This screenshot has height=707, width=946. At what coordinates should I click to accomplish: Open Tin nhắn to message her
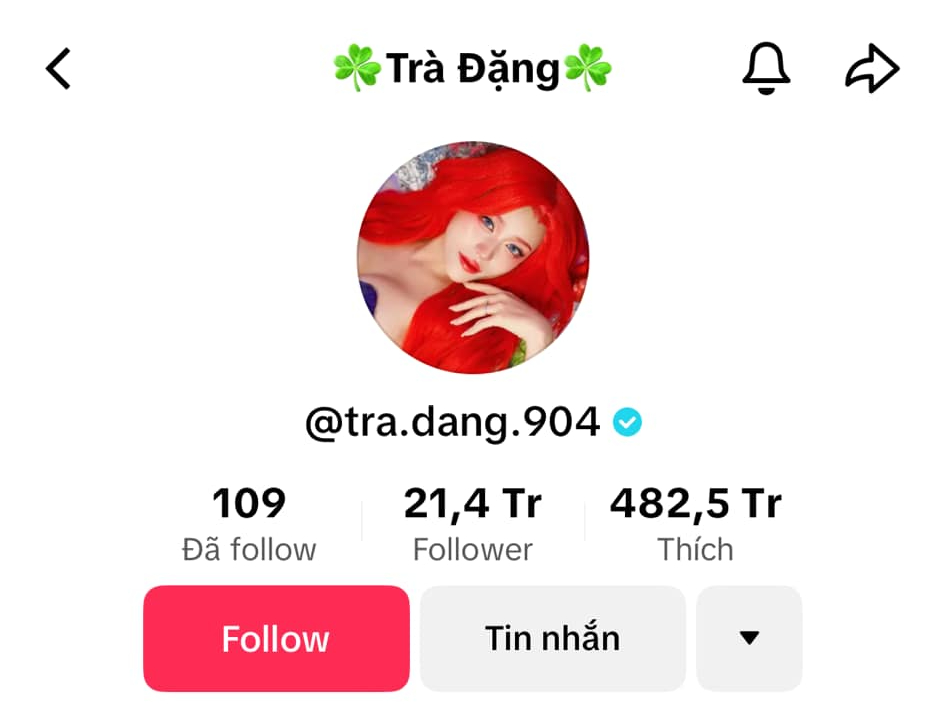click(x=552, y=638)
